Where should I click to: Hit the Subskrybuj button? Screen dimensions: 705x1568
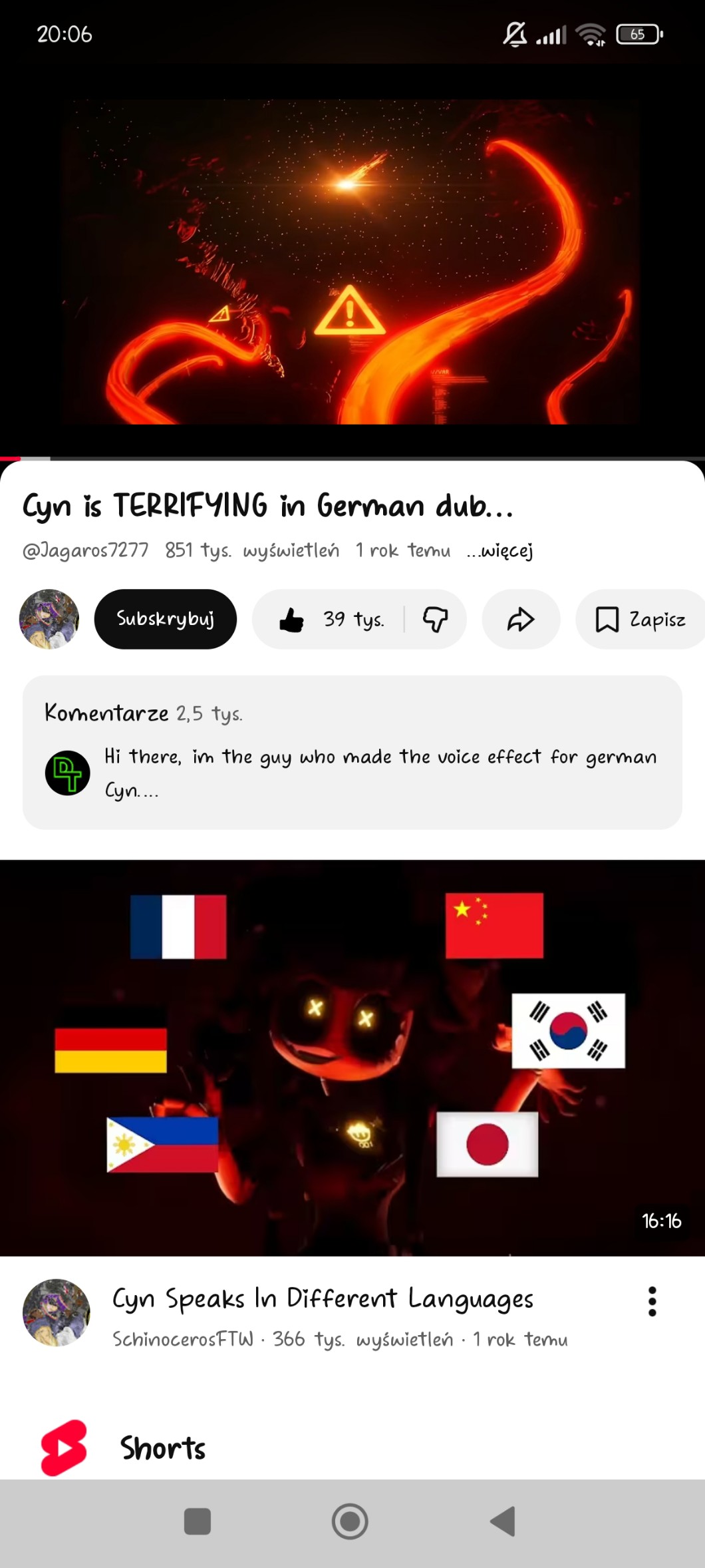(166, 619)
